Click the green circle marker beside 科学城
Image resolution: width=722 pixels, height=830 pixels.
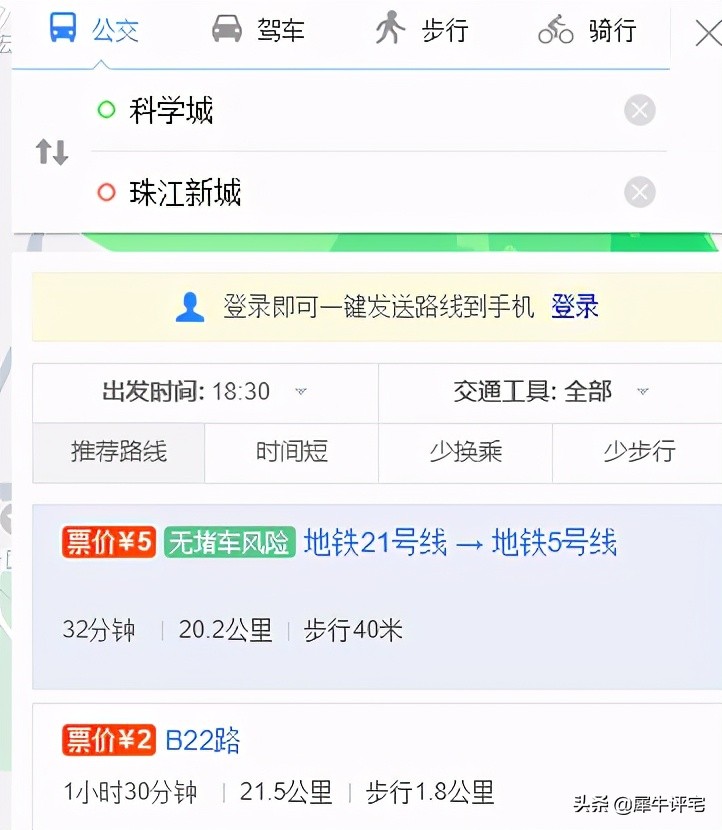click(108, 110)
